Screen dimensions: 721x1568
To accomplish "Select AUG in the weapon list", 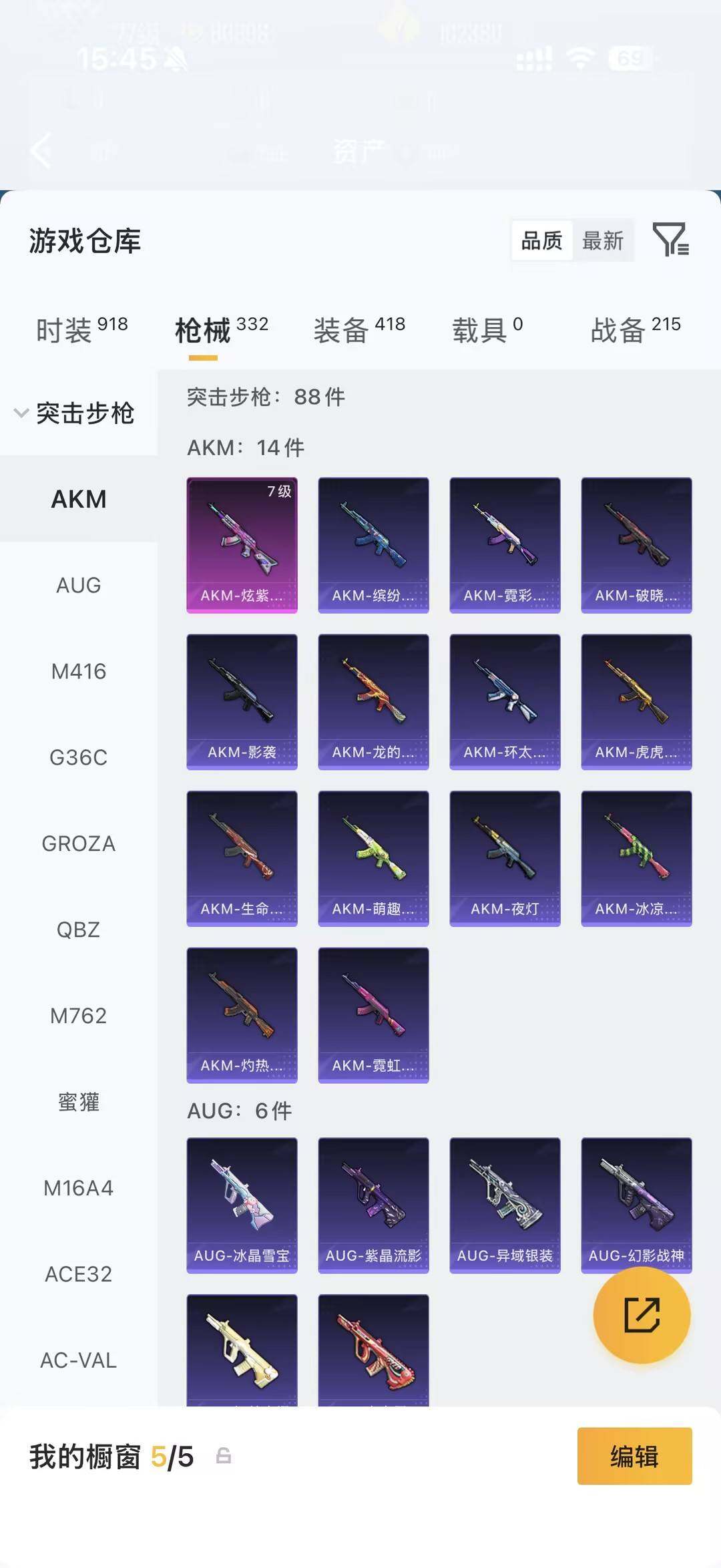I will (x=79, y=585).
